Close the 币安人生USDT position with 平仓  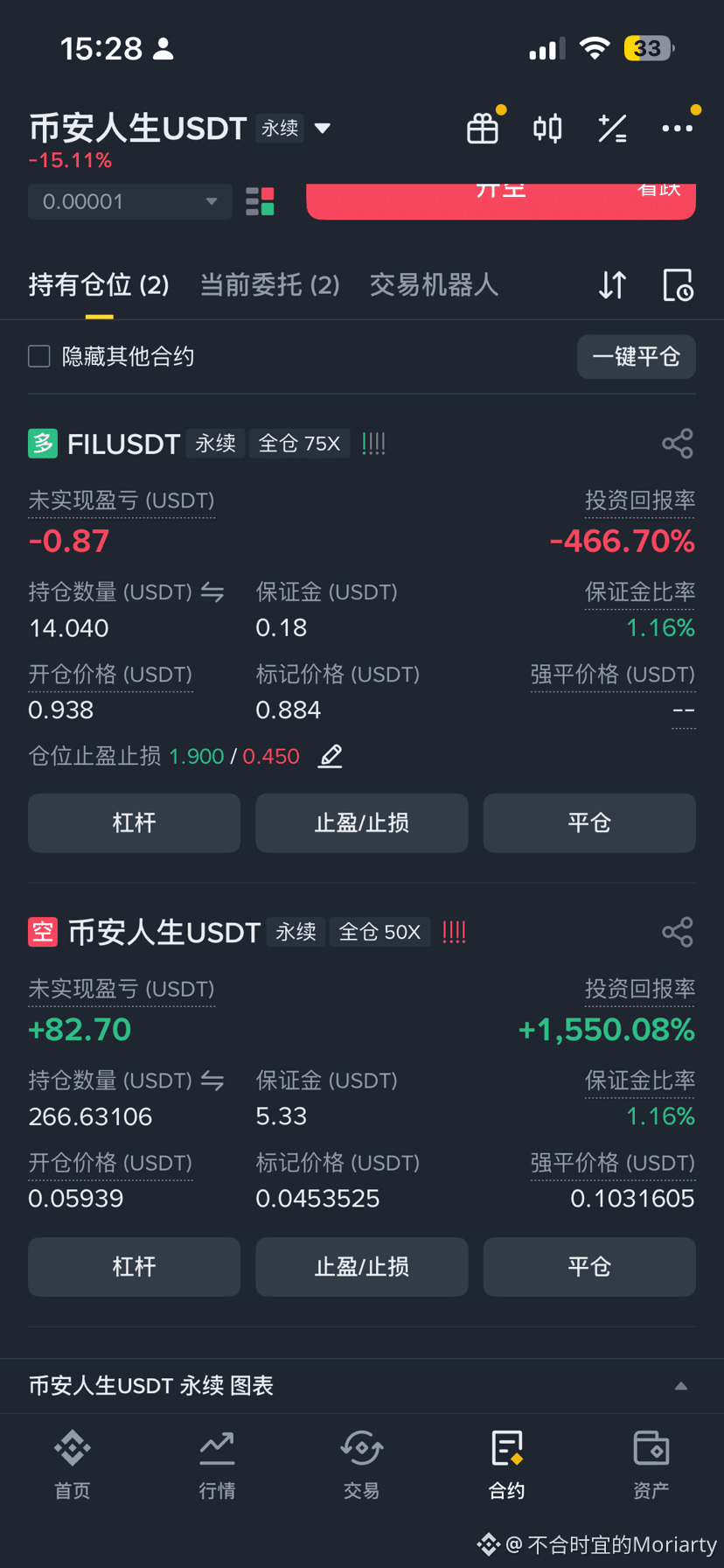pos(588,1266)
